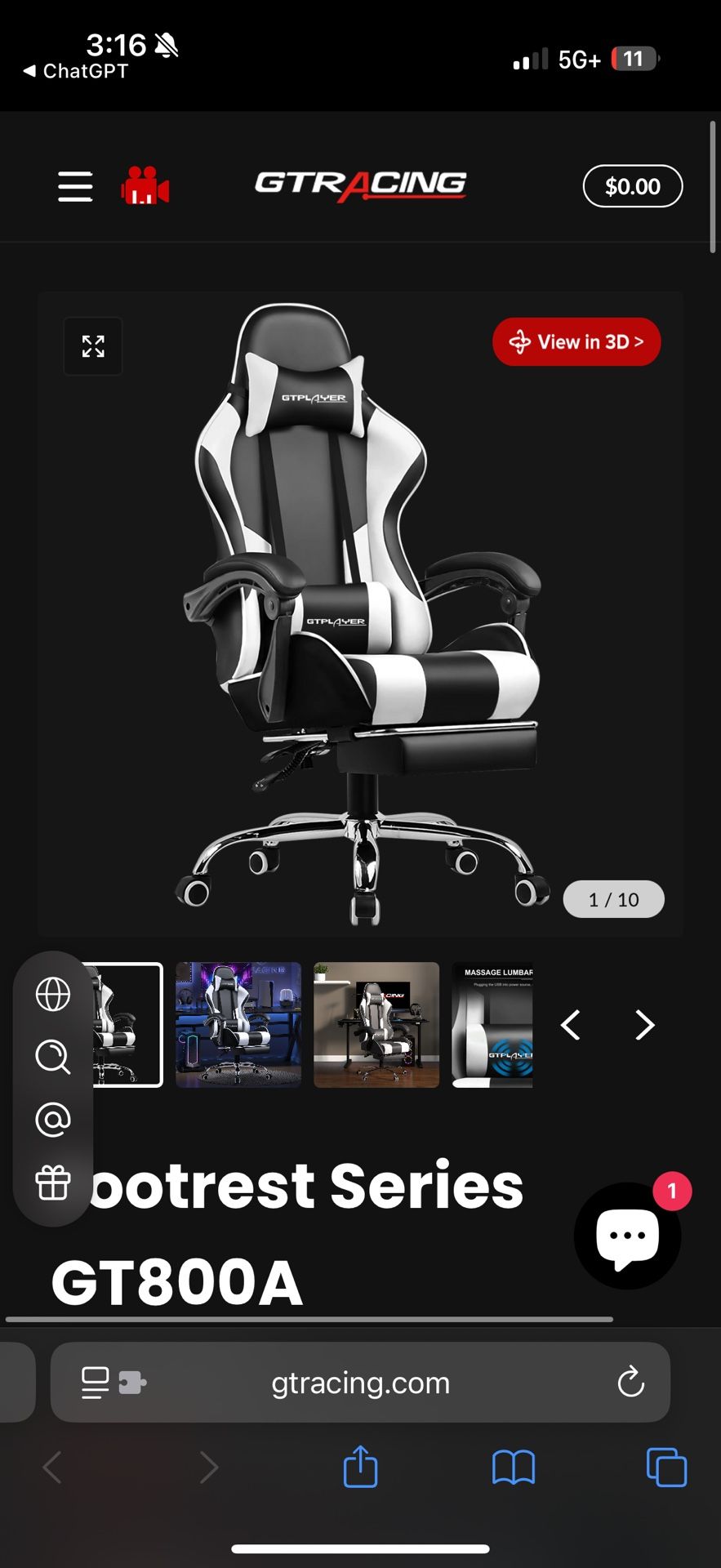Show previous thumbnails with left arrow
The height and width of the screenshot is (1568, 721).
click(571, 1025)
